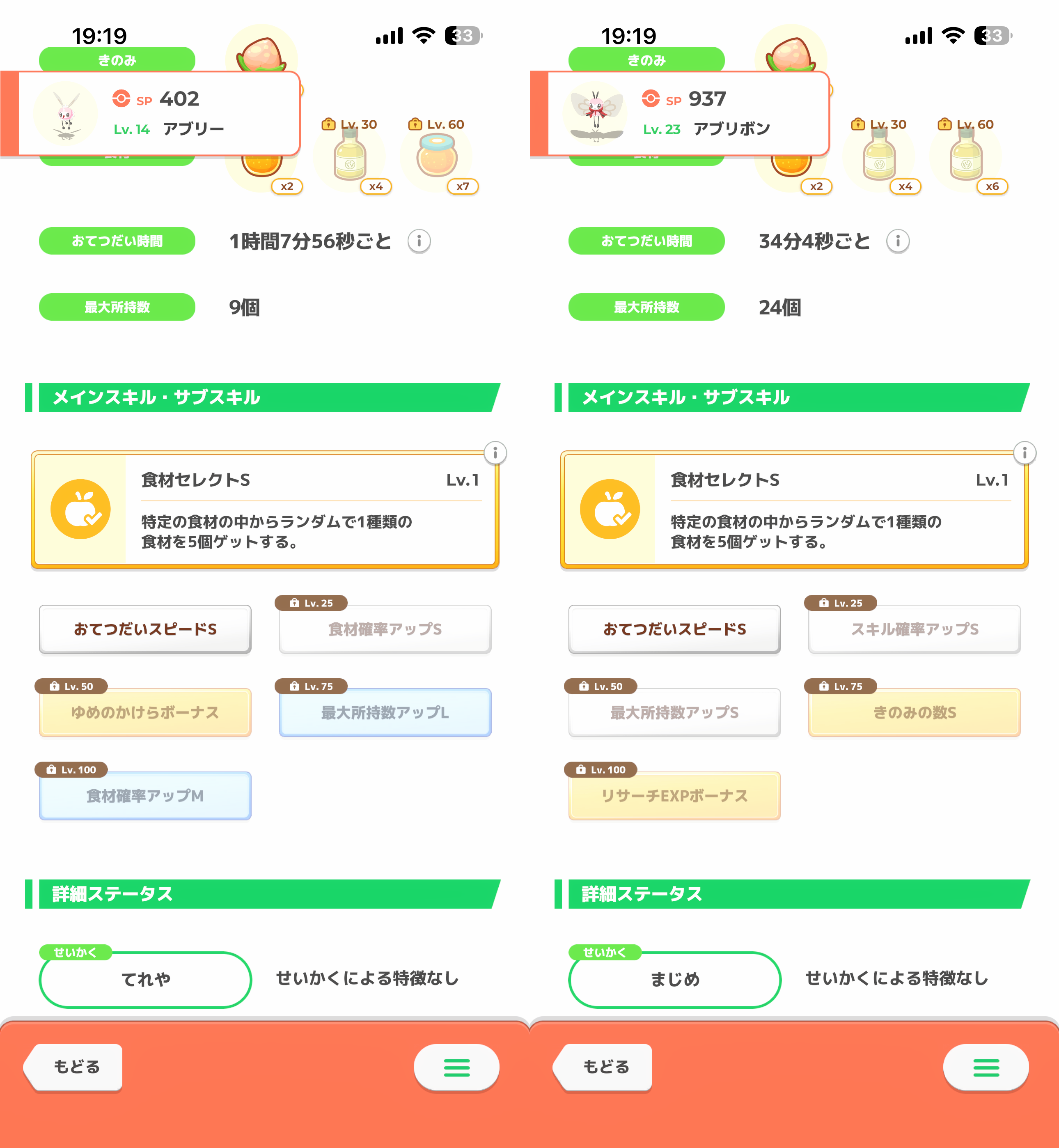Open the hamburger menu on the アブリー screen
The image size is (1059, 1148).
click(x=457, y=1067)
